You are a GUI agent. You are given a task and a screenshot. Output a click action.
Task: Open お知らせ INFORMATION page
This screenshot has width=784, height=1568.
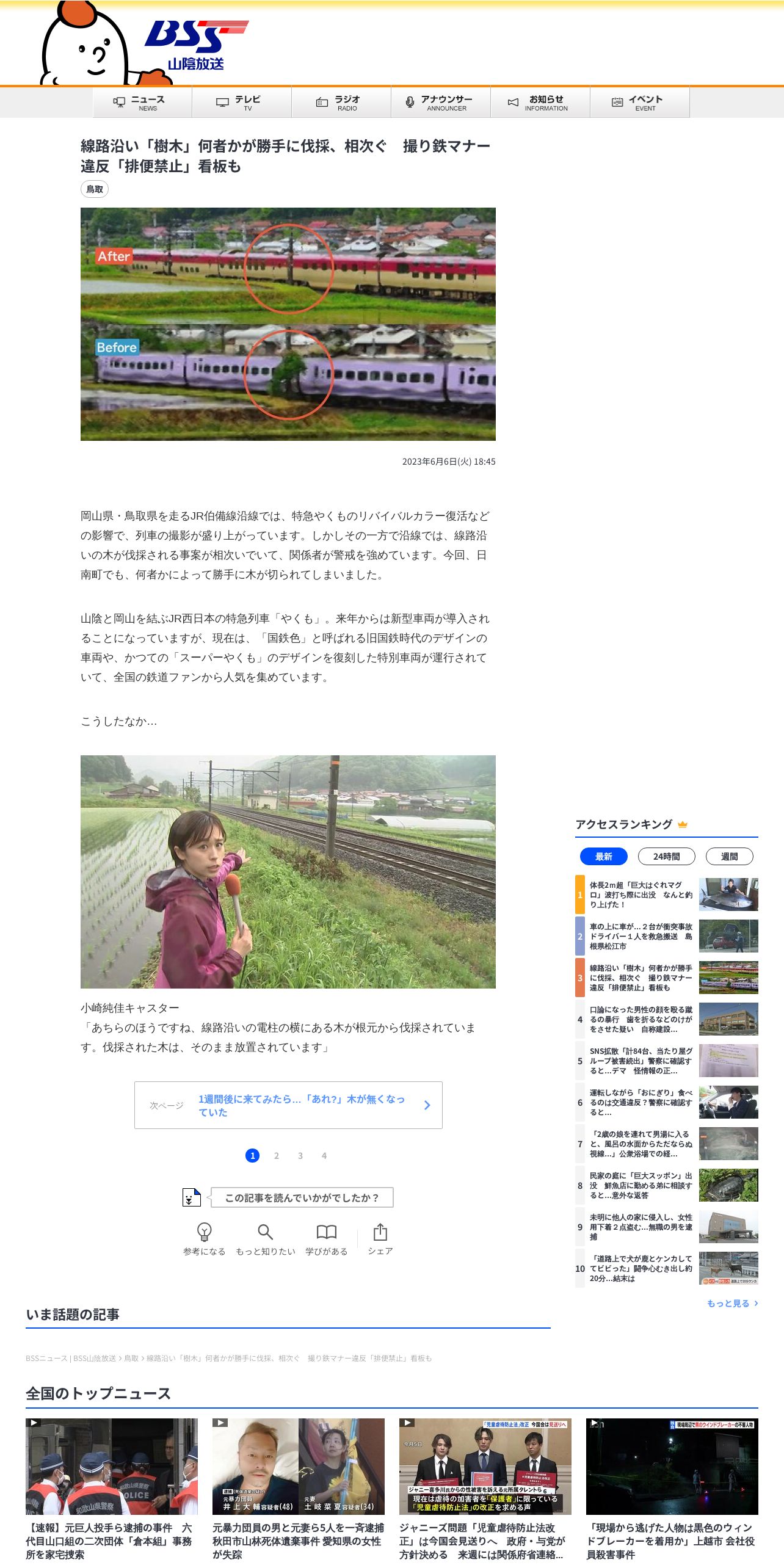(x=540, y=103)
